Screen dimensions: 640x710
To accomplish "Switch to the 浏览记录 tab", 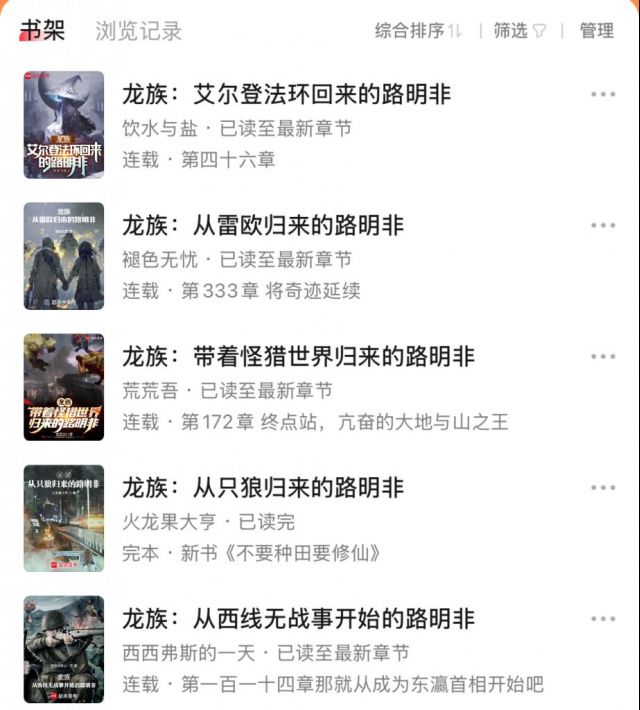I will 138,31.
